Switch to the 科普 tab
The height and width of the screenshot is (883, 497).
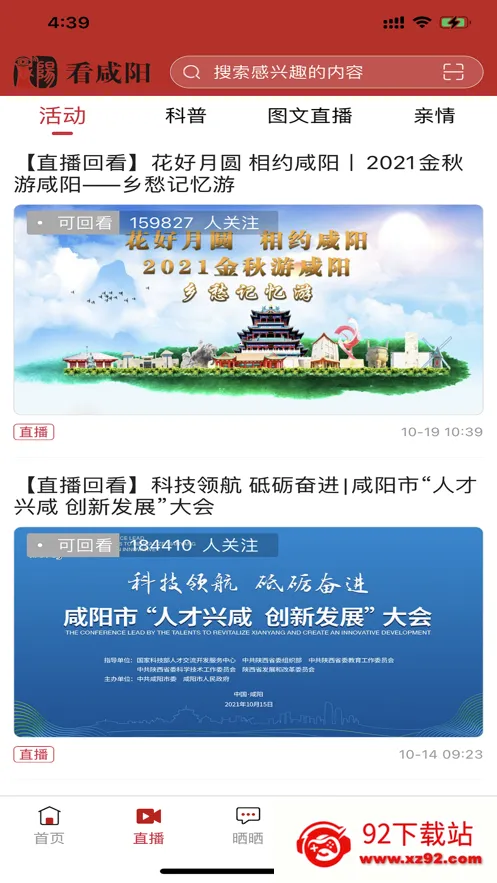[186, 115]
